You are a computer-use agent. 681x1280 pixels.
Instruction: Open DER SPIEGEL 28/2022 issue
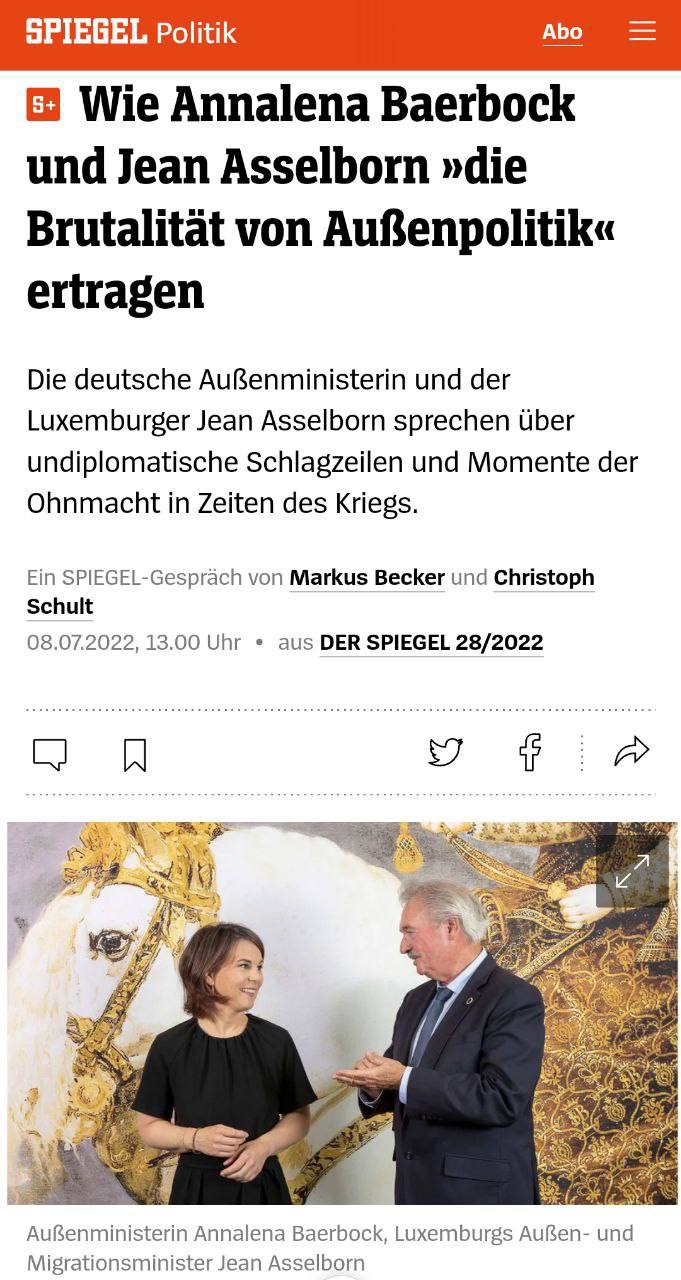coord(431,643)
